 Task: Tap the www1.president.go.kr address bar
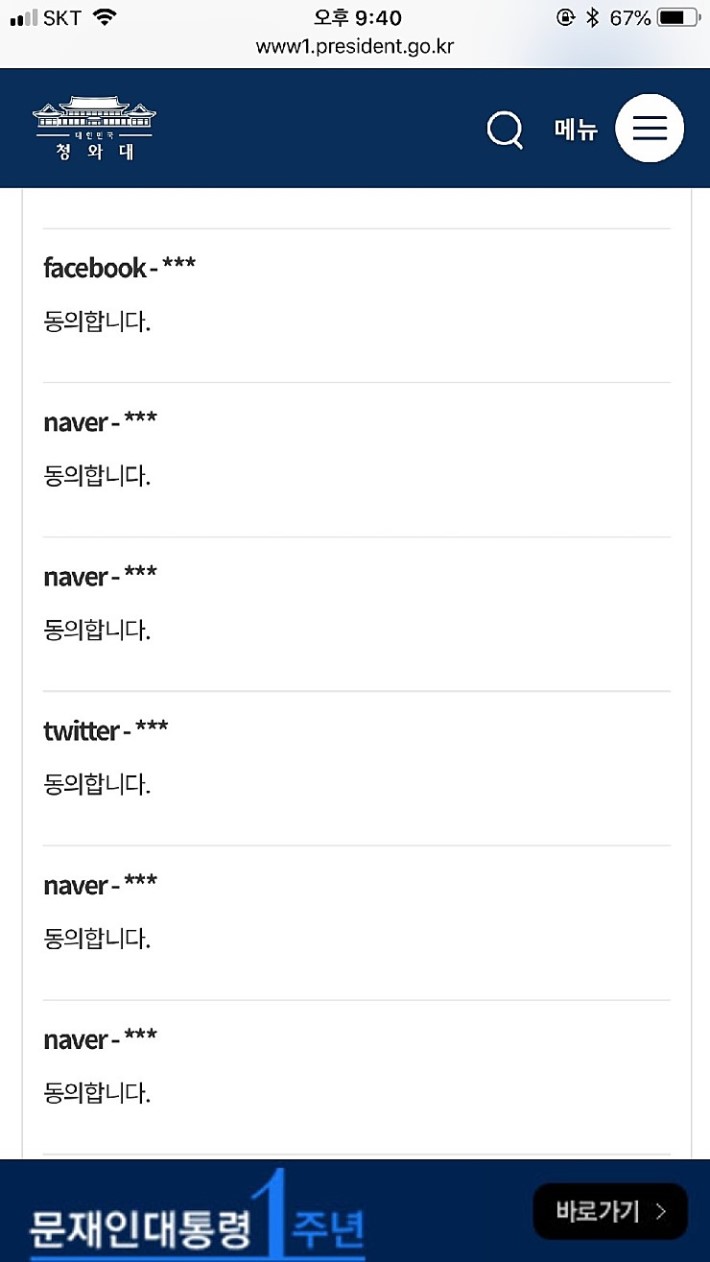(355, 46)
